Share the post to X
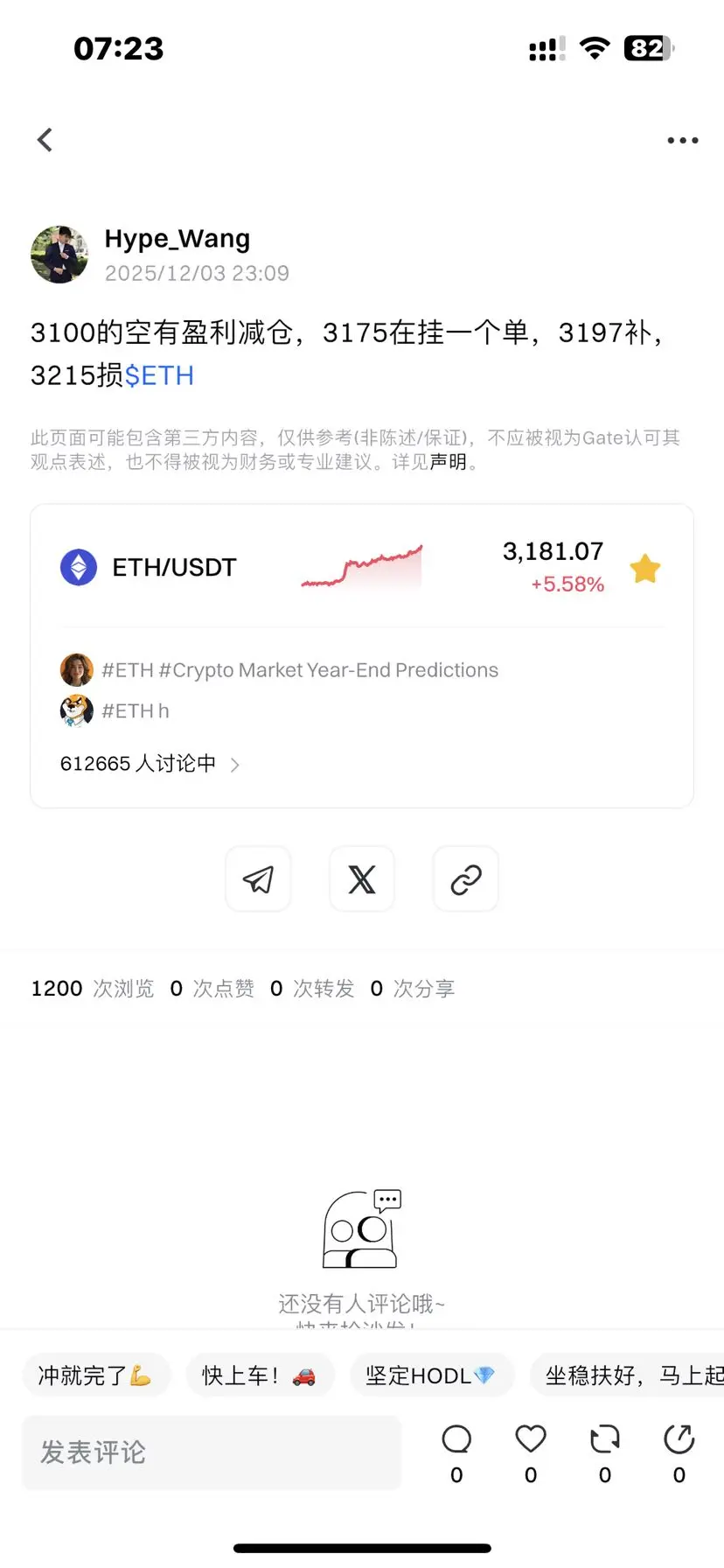 tap(362, 879)
